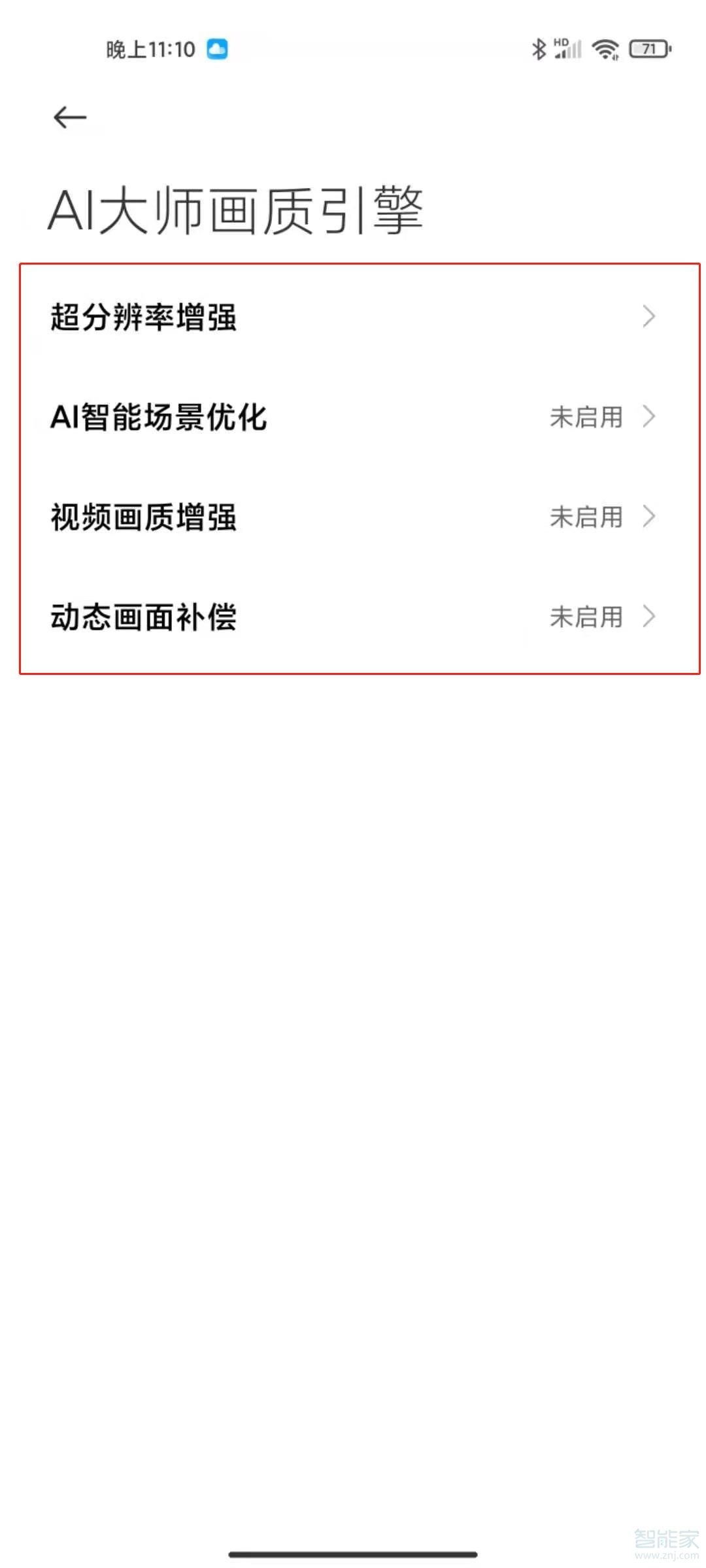706x1568 pixels.
Task: Tap the battery indicator showing 71
Action: click(648, 49)
